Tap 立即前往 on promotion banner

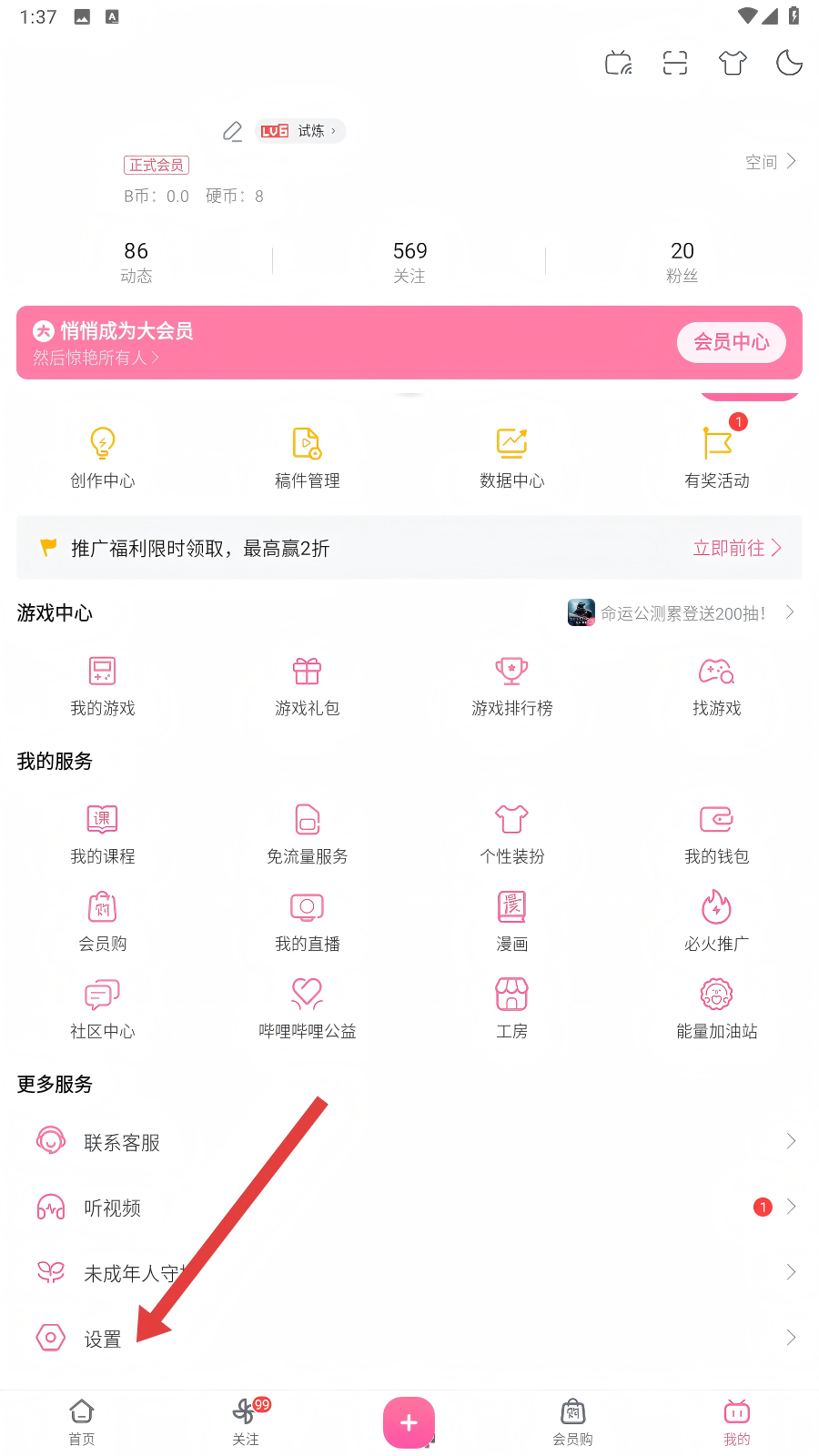click(737, 548)
